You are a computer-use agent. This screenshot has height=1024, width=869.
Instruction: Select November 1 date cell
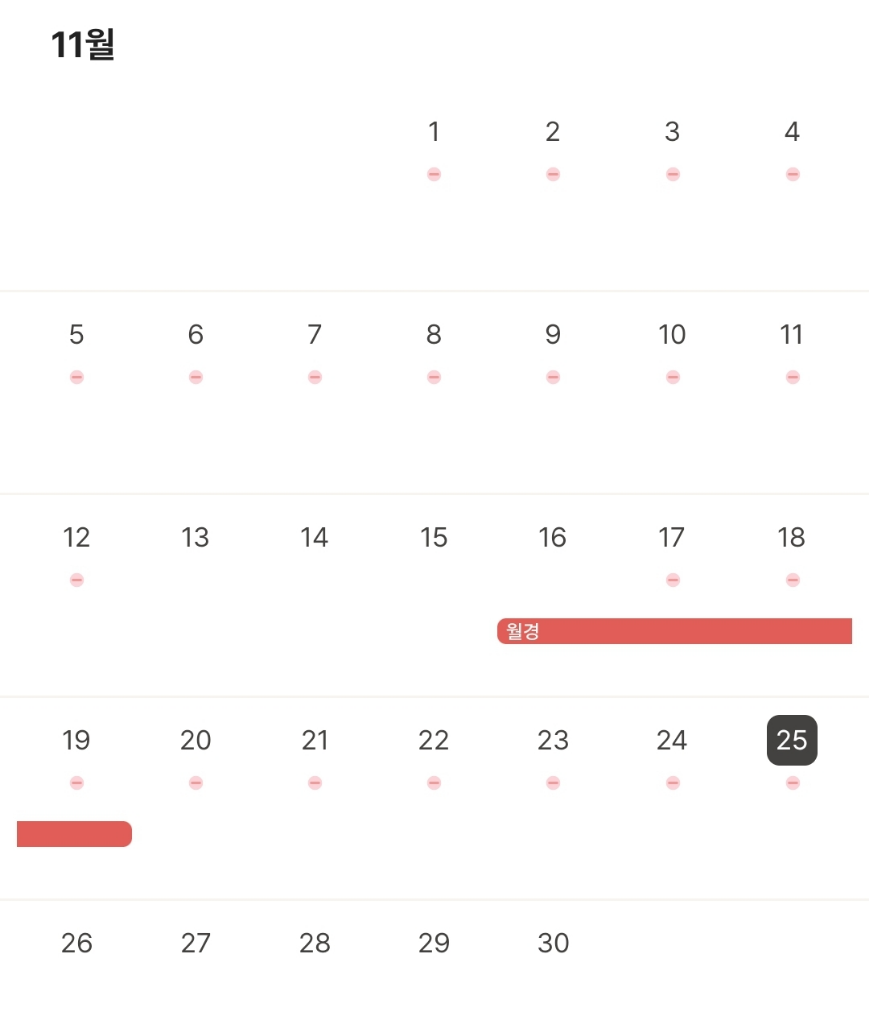click(x=433, y=132)
